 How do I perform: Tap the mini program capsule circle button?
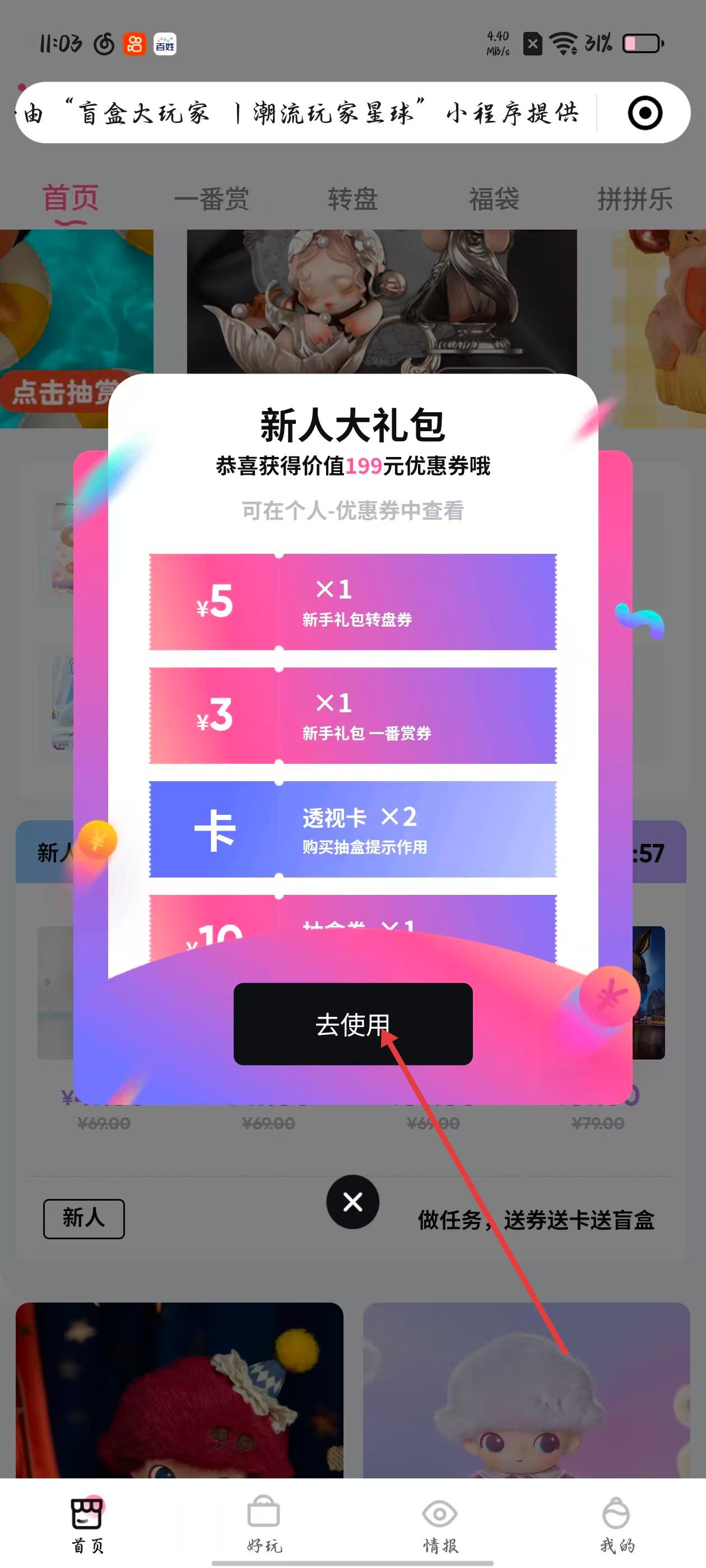click(644, 113)
